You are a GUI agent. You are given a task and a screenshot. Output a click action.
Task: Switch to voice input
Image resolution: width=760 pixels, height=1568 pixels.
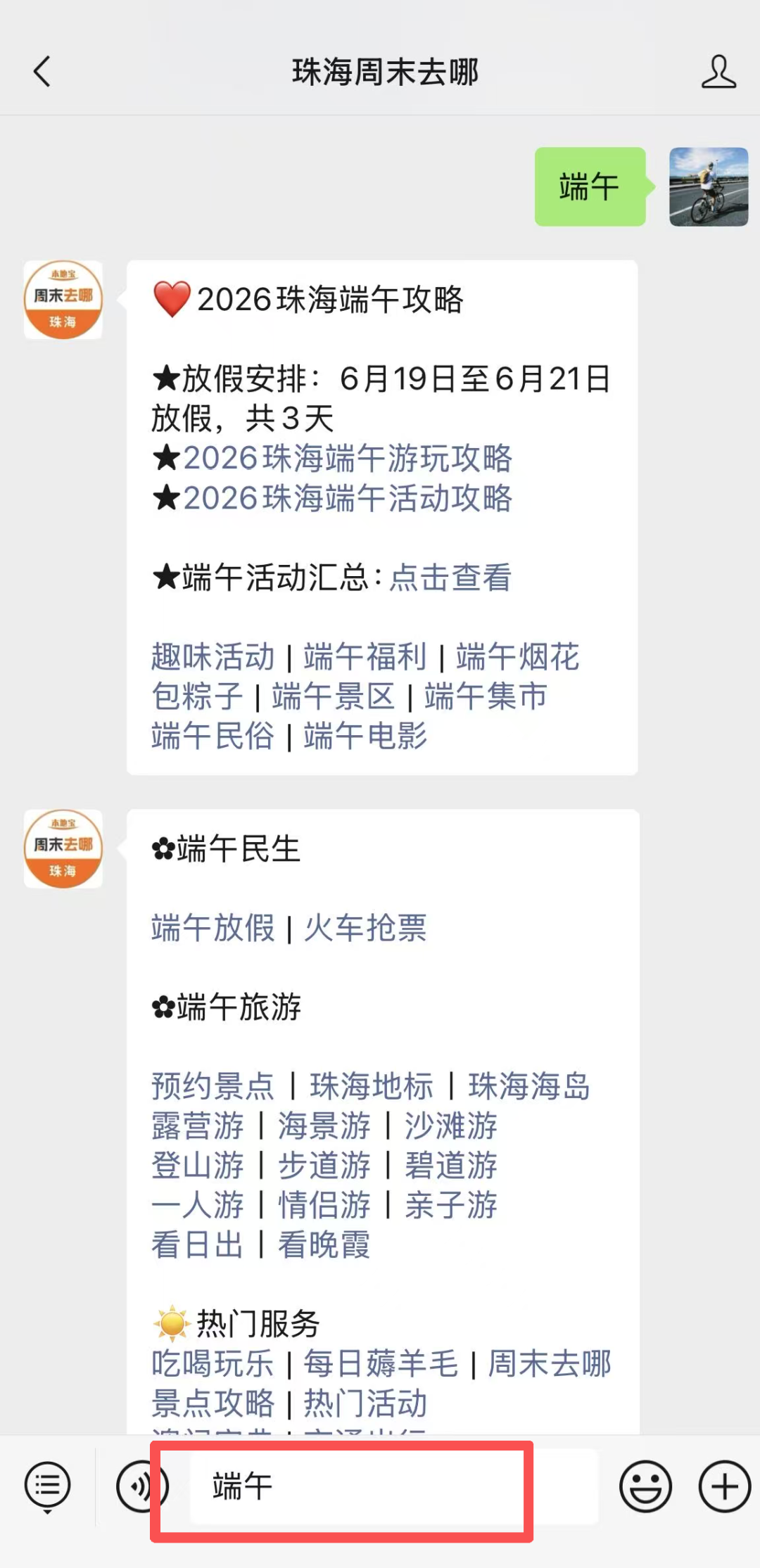coord(142,1486)
